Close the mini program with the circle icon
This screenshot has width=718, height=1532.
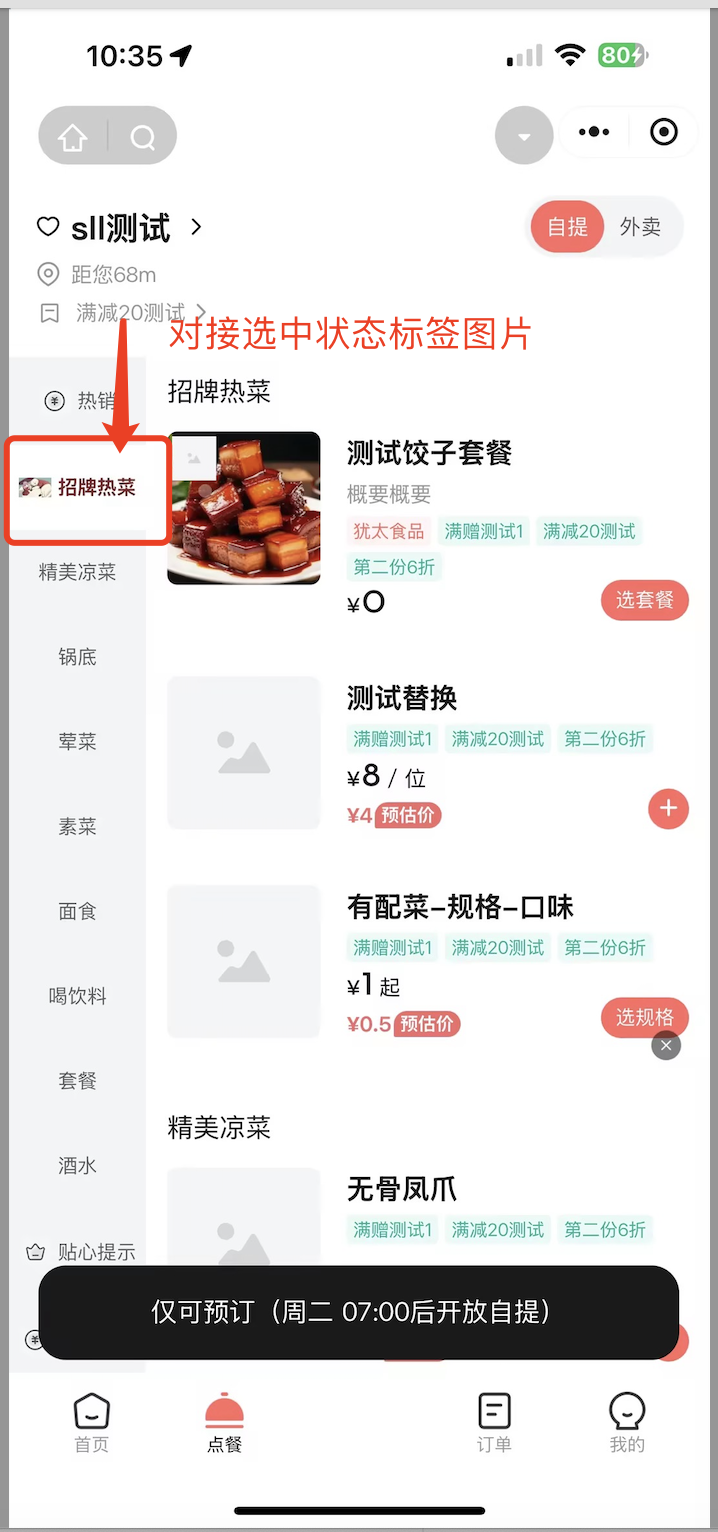(663, 132)
